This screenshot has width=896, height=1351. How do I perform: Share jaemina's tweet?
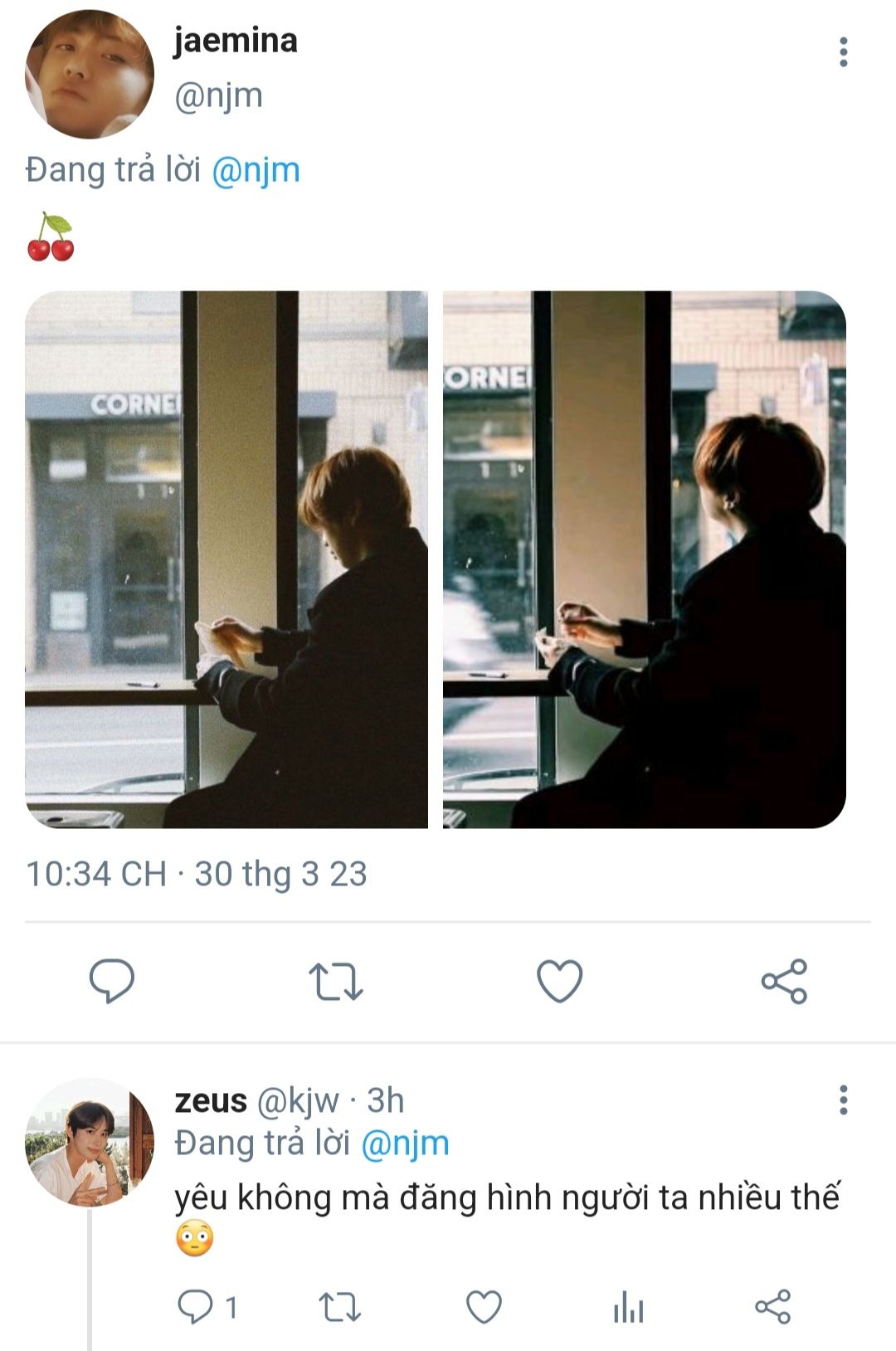[x=784, y=981]
